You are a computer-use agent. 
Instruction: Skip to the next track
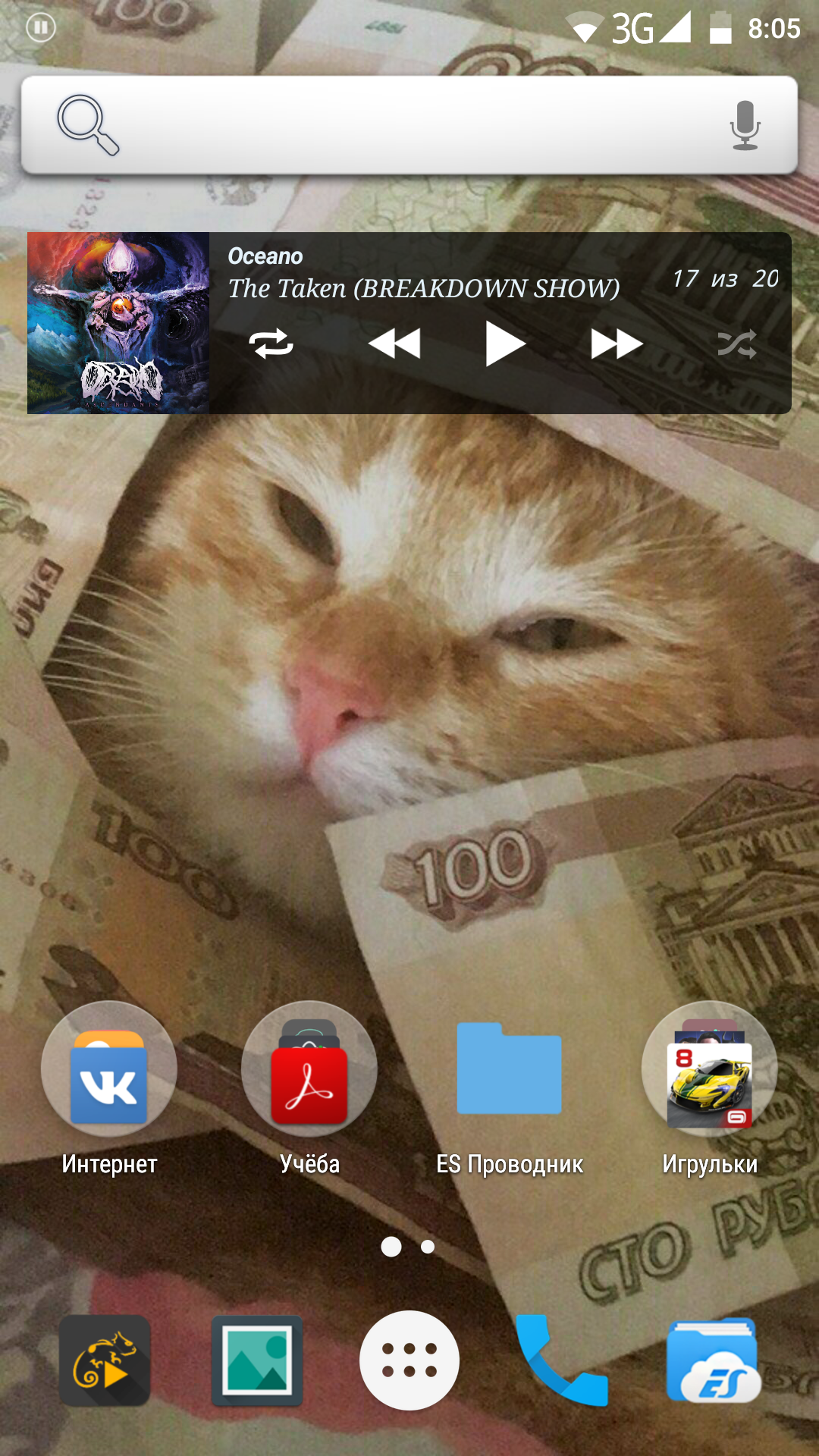617,344
